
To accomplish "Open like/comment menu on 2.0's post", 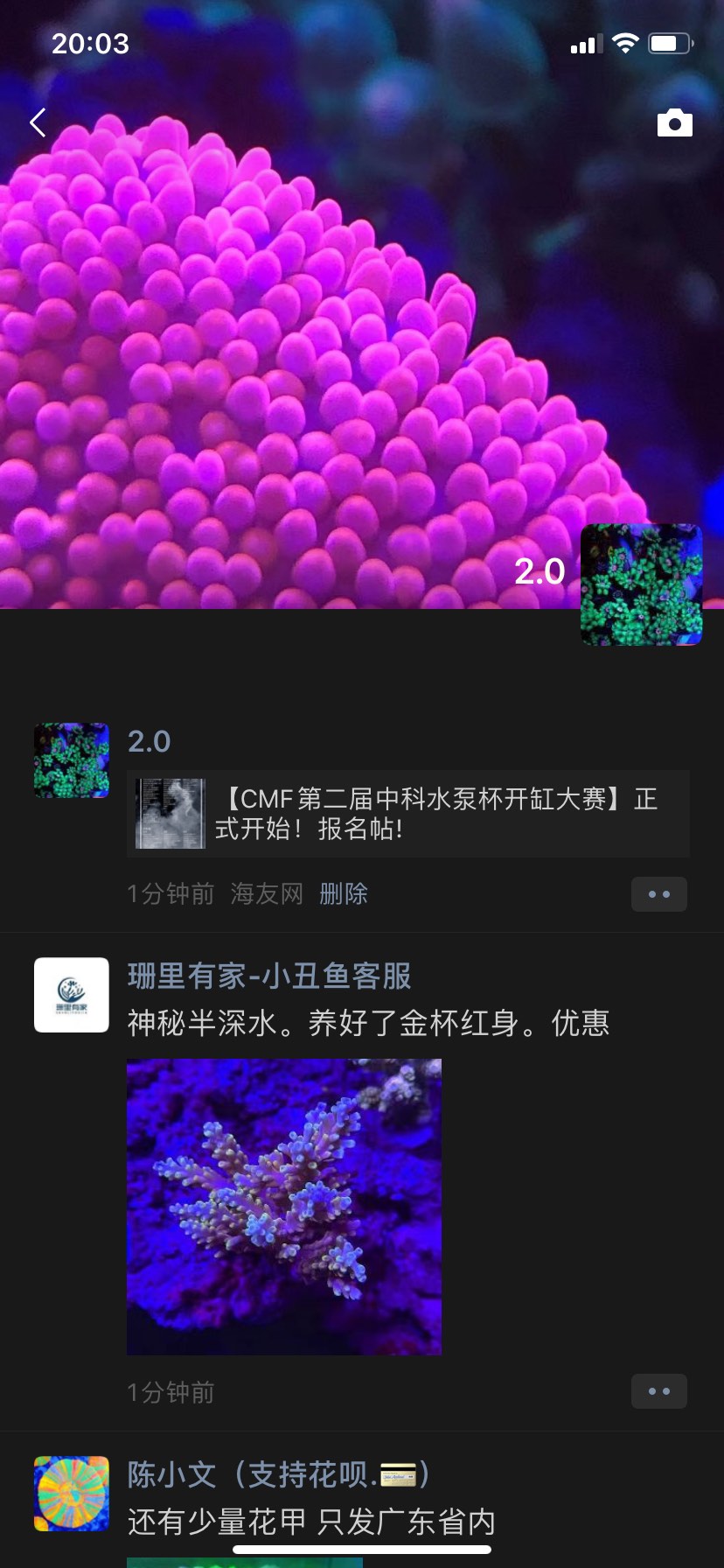I will [x=658, y=894].
